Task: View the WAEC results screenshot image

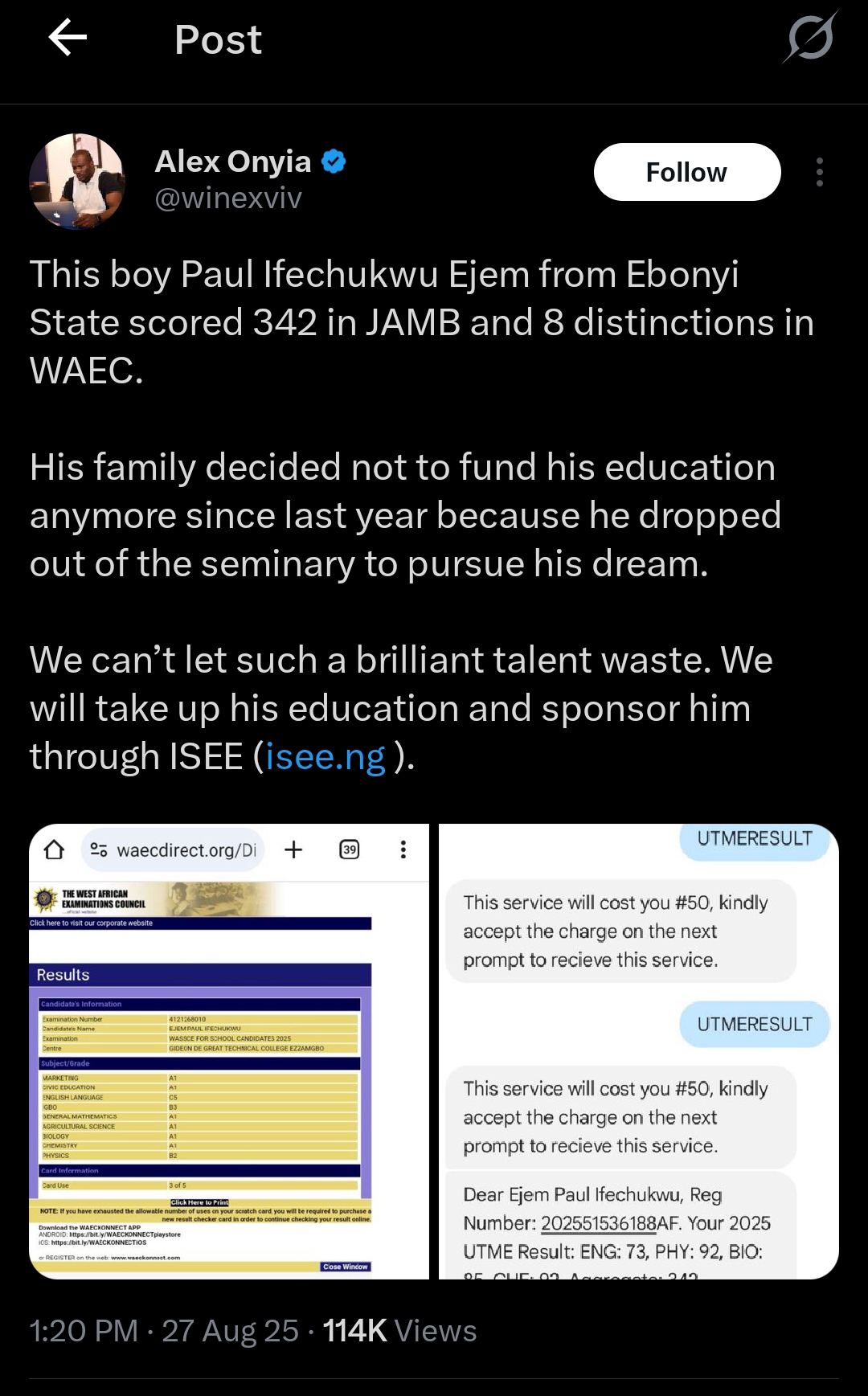Action: 229,1051
